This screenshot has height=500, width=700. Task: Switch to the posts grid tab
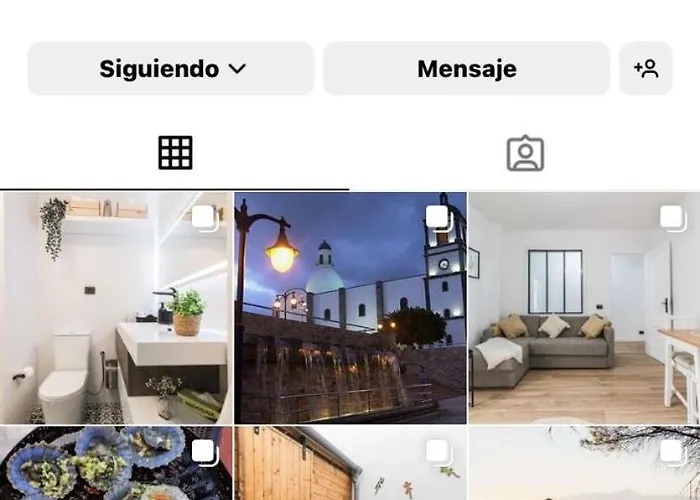click(175, 153)
